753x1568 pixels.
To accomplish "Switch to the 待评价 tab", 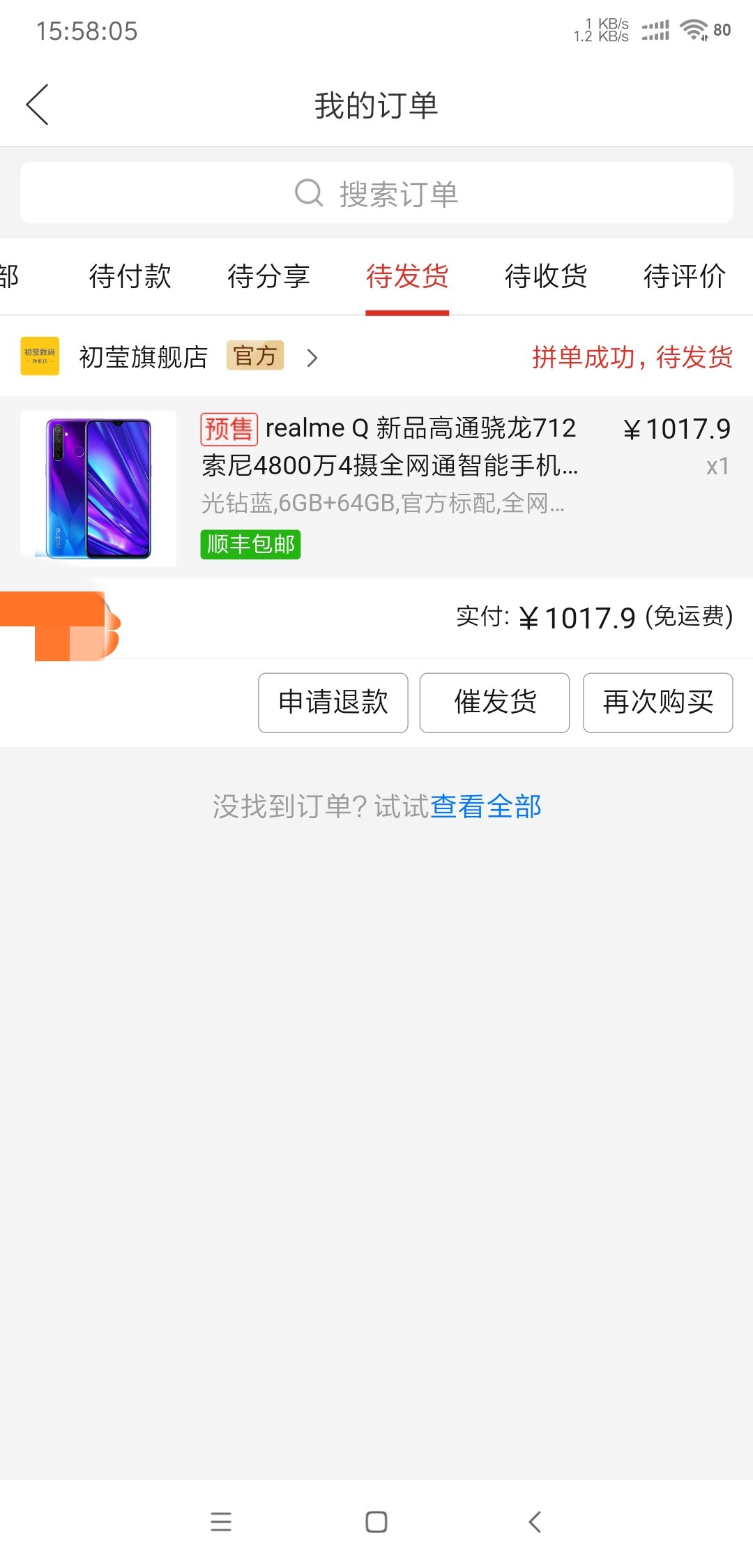I will point(684,276).
